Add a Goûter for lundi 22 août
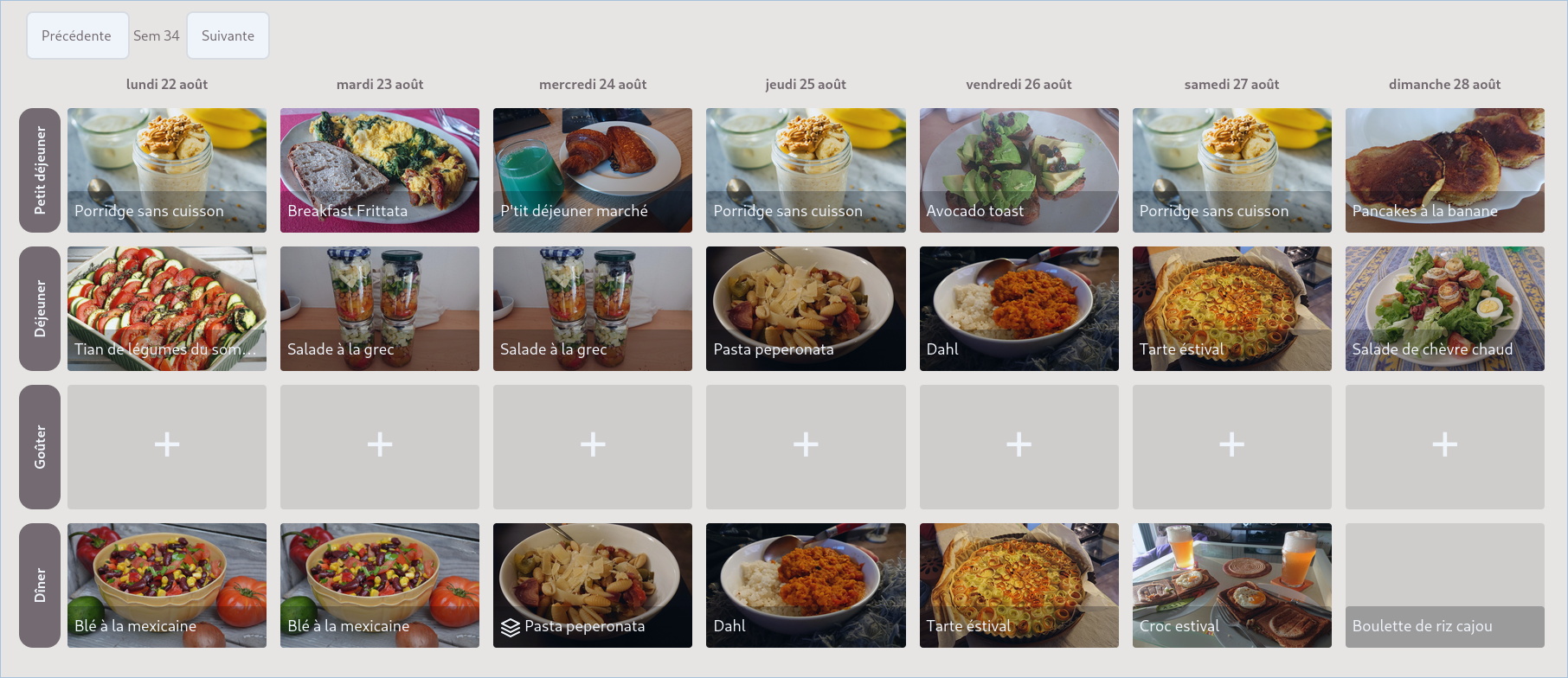This screenshot has height=678, width=1568. pyautogui.click(x=166, y=446)
